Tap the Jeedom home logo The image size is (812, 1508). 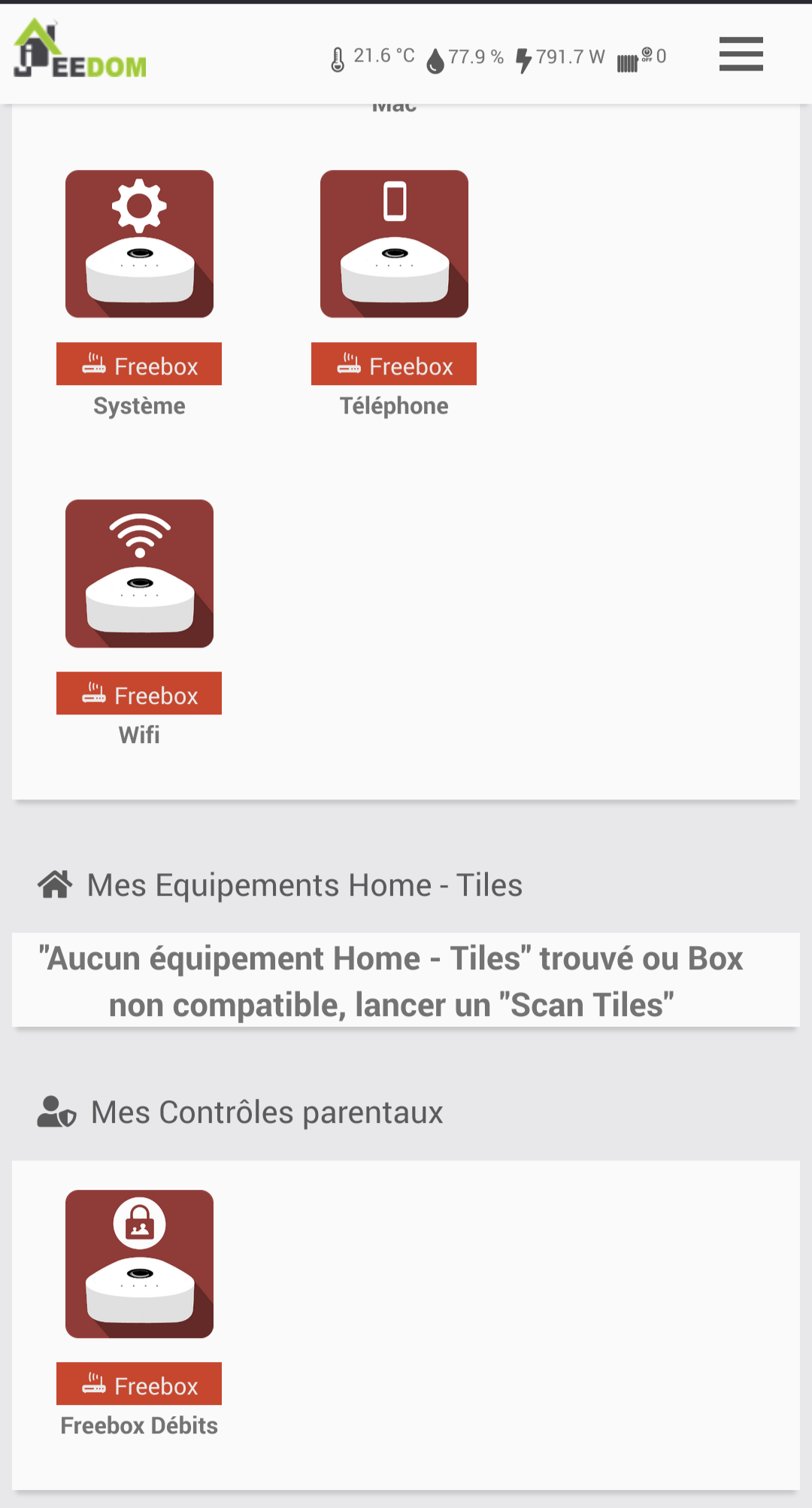(80, 49)
